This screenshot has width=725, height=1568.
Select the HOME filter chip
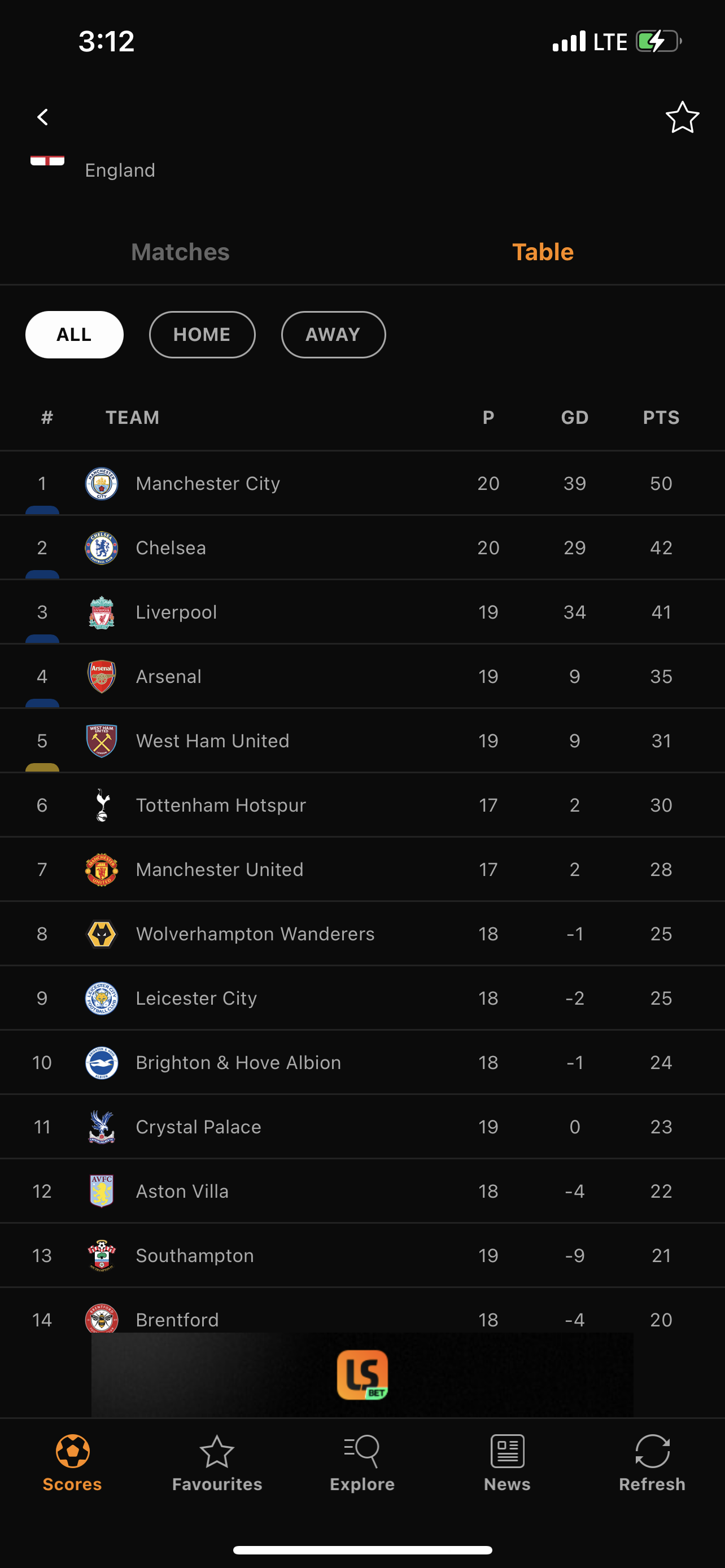(x=202, y=335)
